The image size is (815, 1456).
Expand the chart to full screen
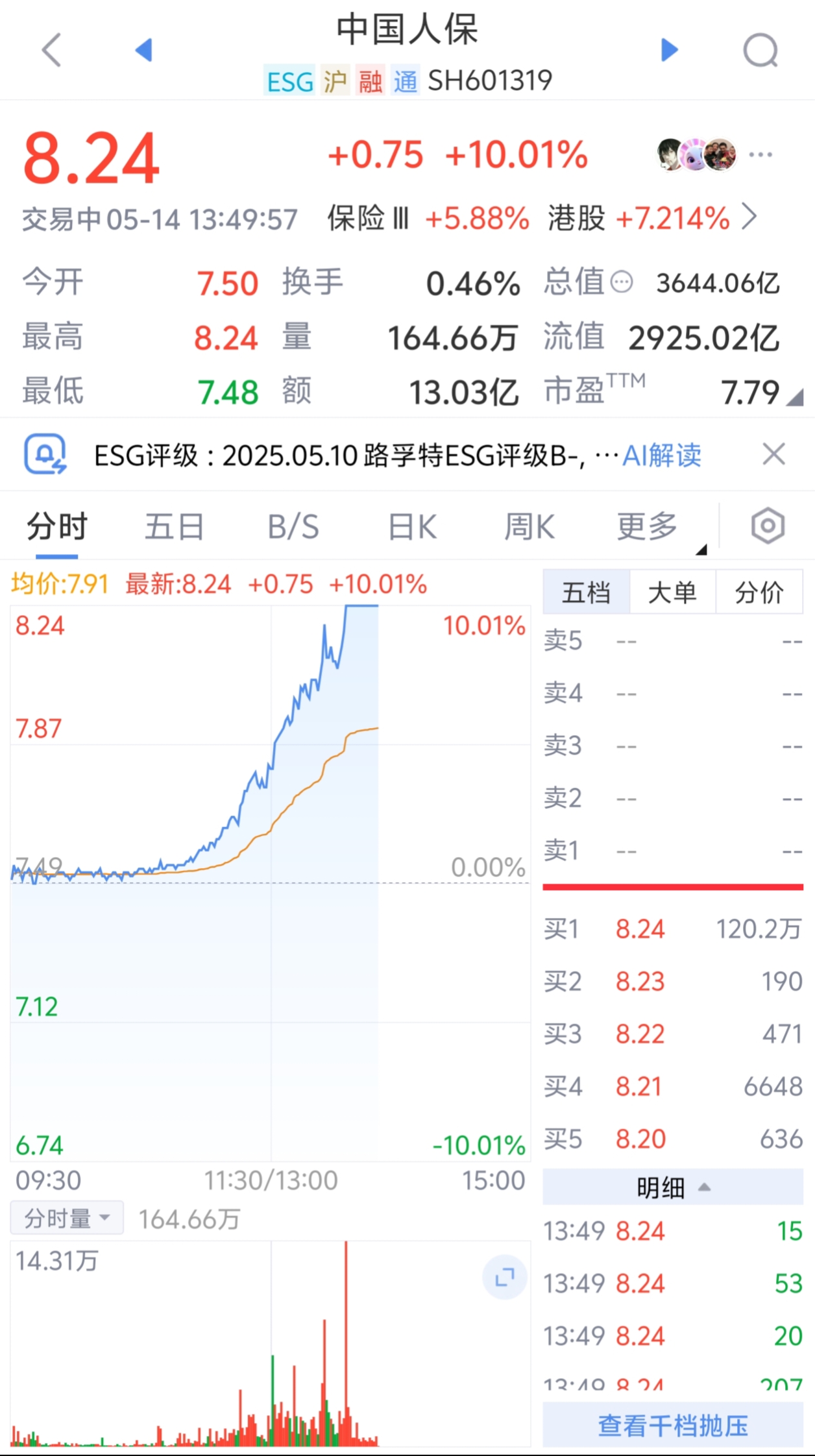tap(504, 1278)
